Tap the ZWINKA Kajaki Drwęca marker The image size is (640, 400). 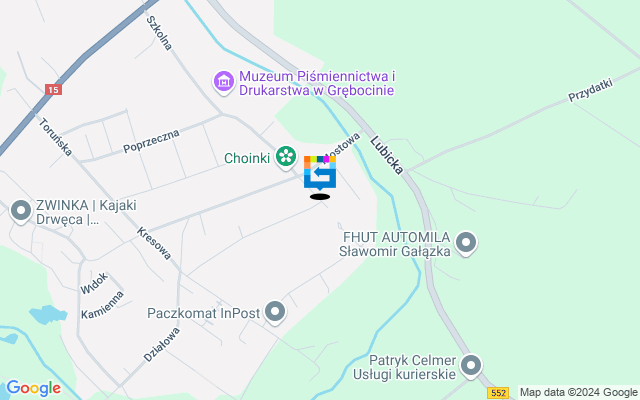(20, 211)
